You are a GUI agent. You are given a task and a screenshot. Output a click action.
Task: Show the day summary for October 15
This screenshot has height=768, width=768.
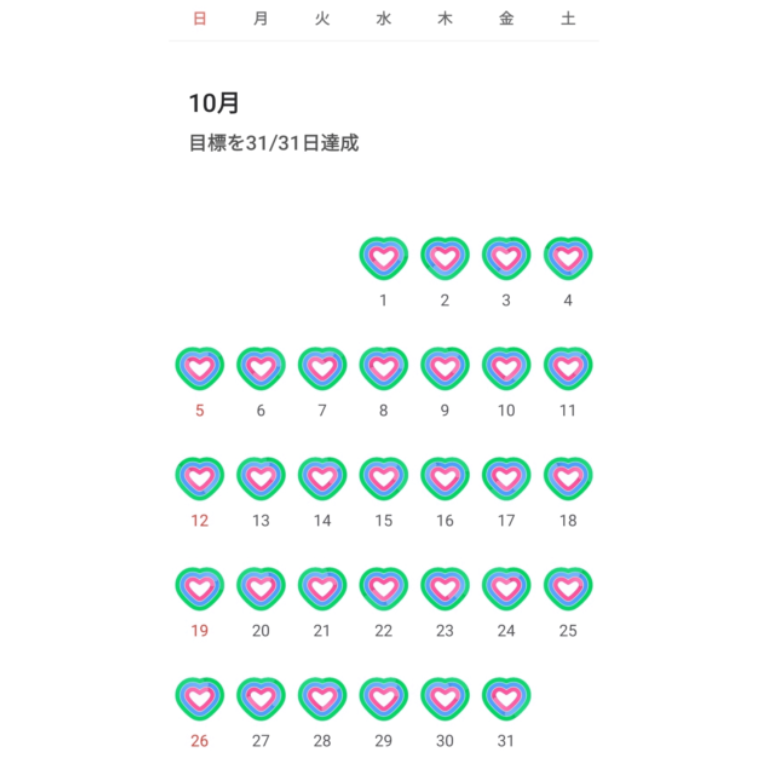point(383,478)
